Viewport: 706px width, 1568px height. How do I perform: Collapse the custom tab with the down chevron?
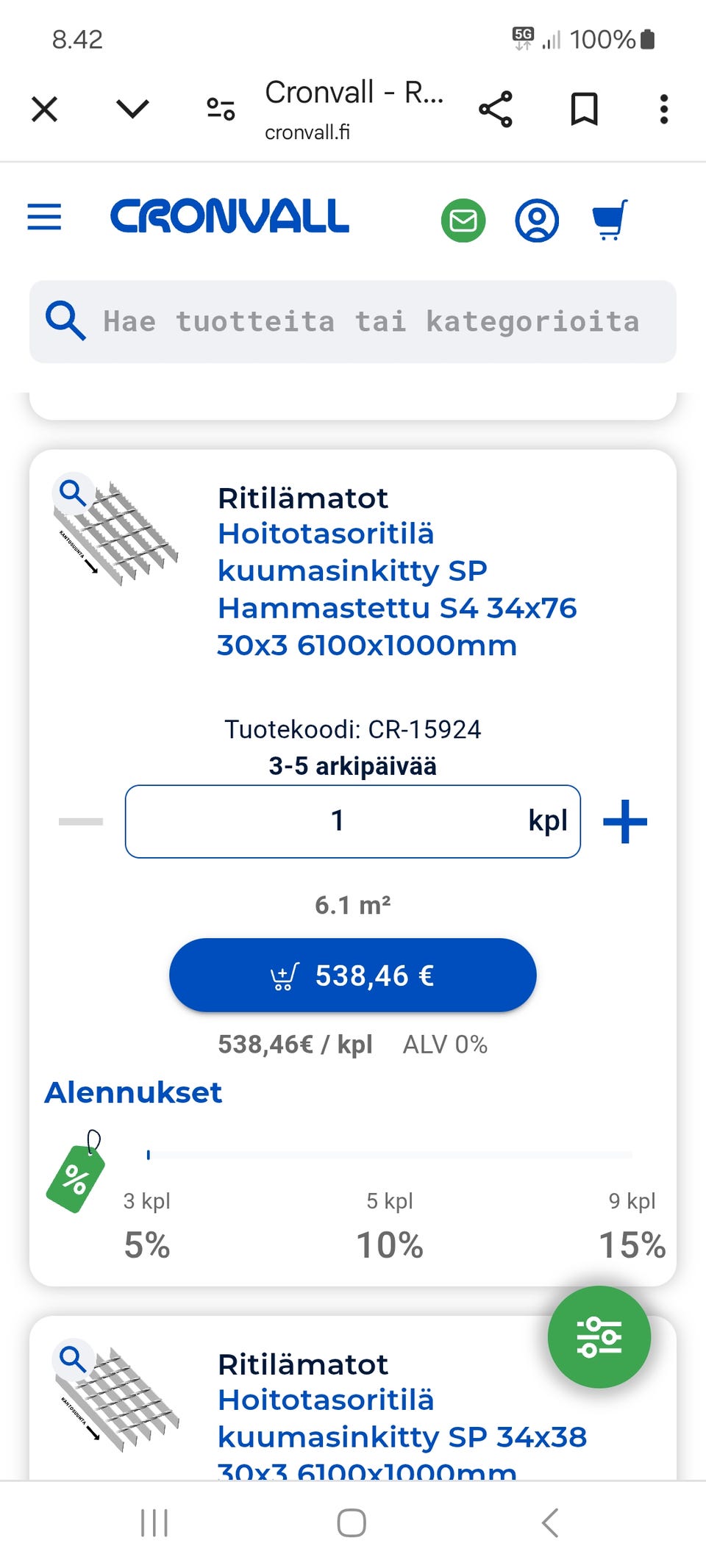(x=131, y=109)
